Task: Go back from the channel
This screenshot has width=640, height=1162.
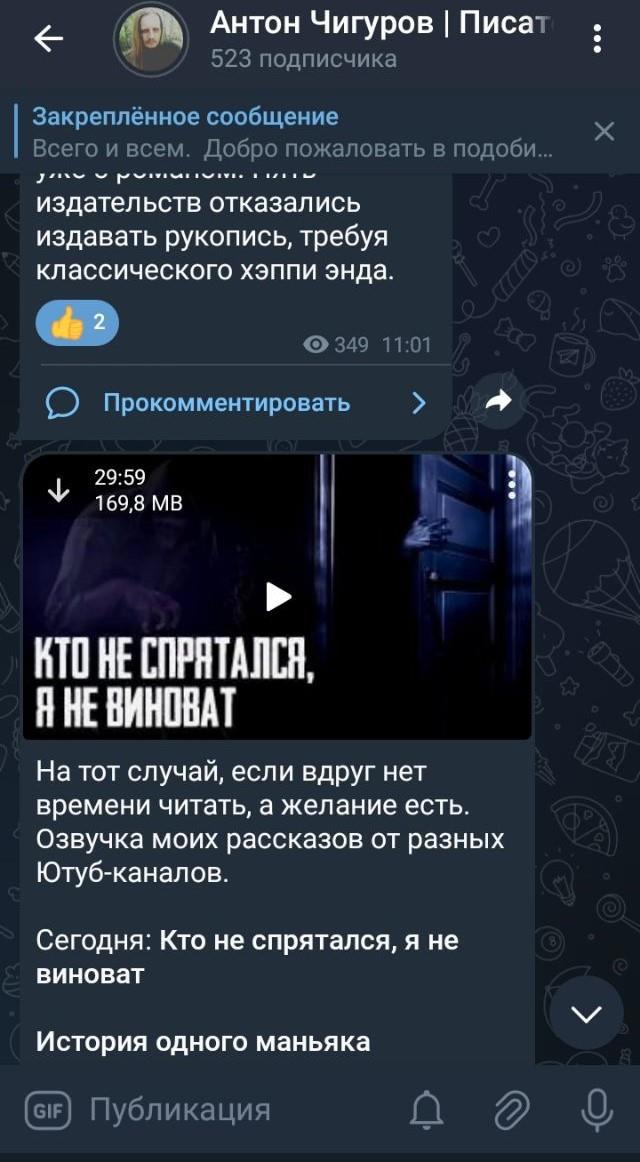Action: (x=47, y=39)
